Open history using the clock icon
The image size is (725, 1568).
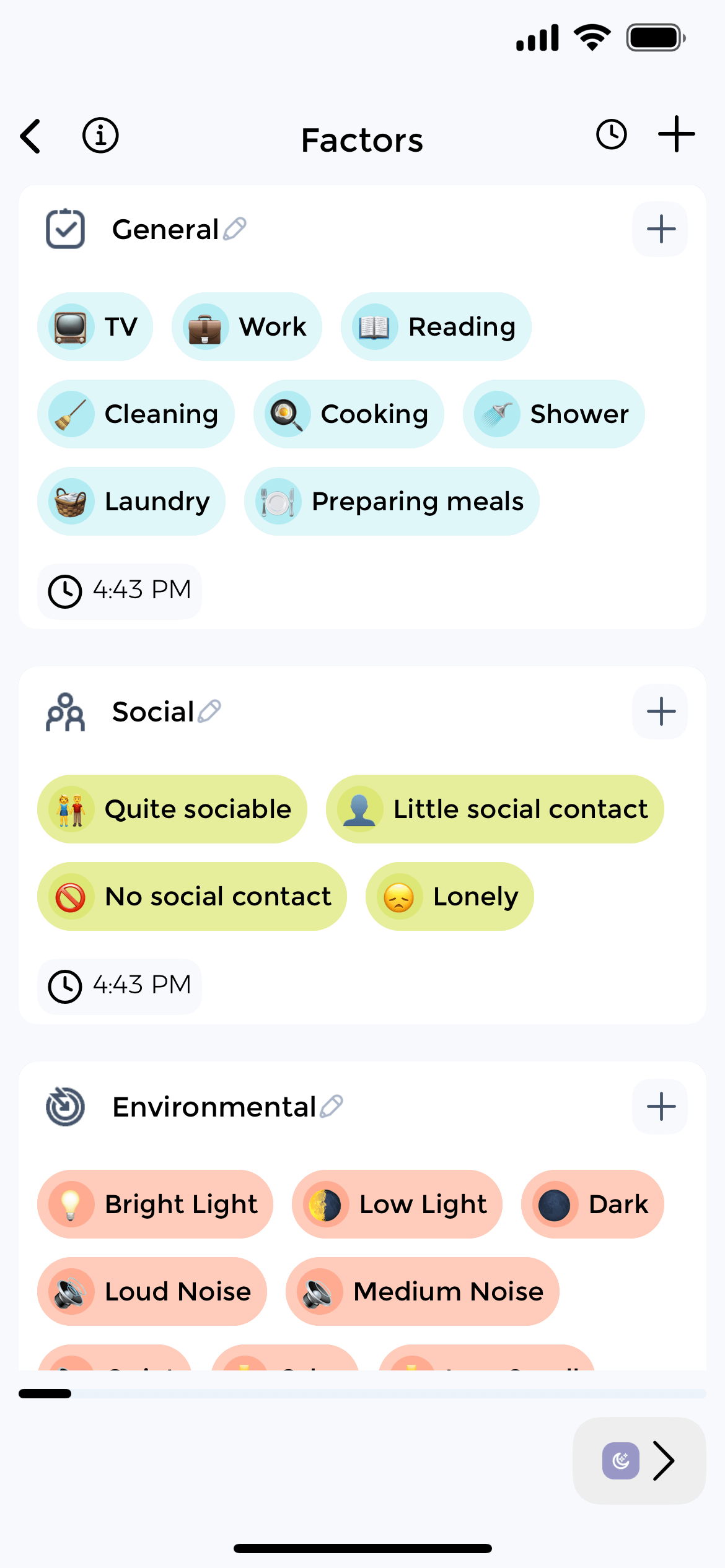[611, 134]
